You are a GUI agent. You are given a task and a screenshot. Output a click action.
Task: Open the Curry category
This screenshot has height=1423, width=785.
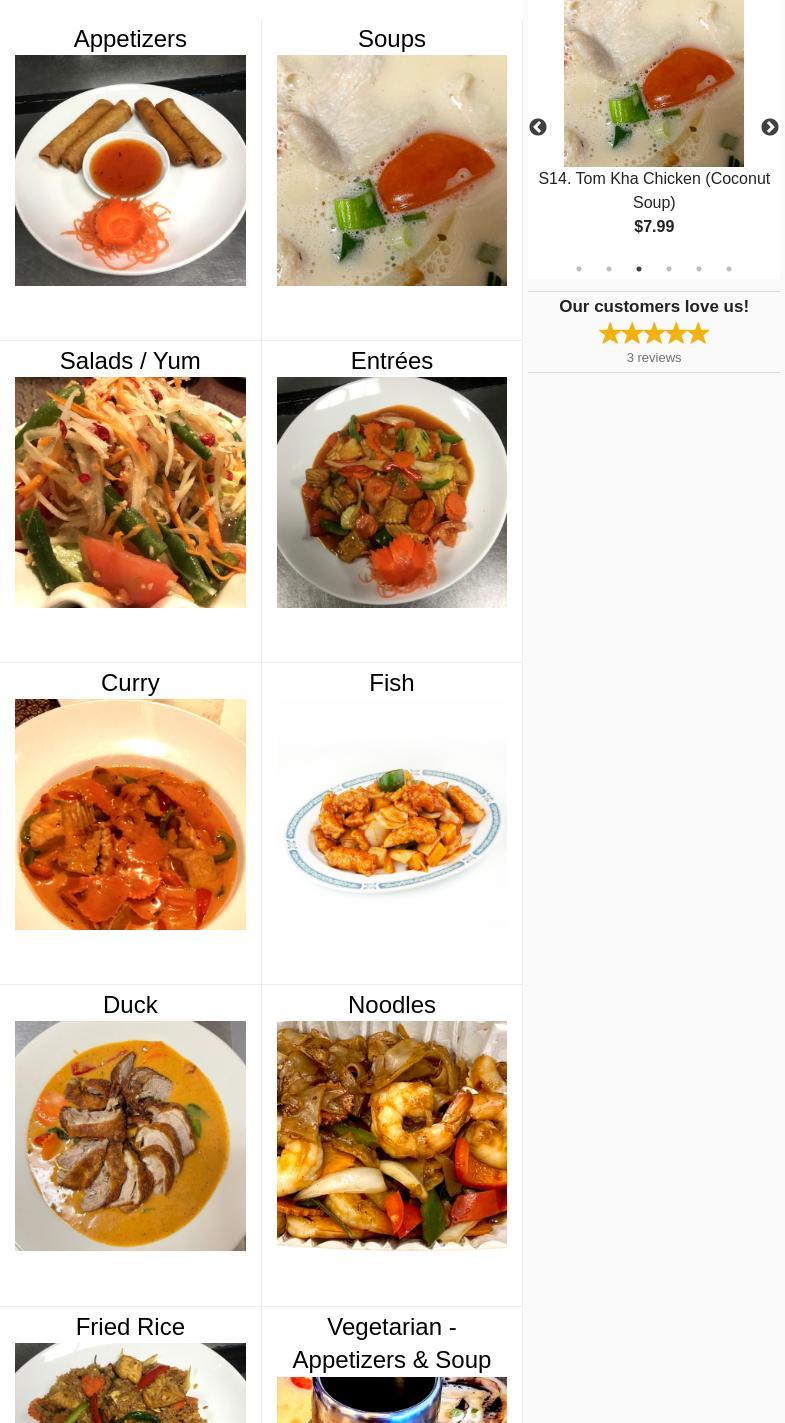(130, 813)
